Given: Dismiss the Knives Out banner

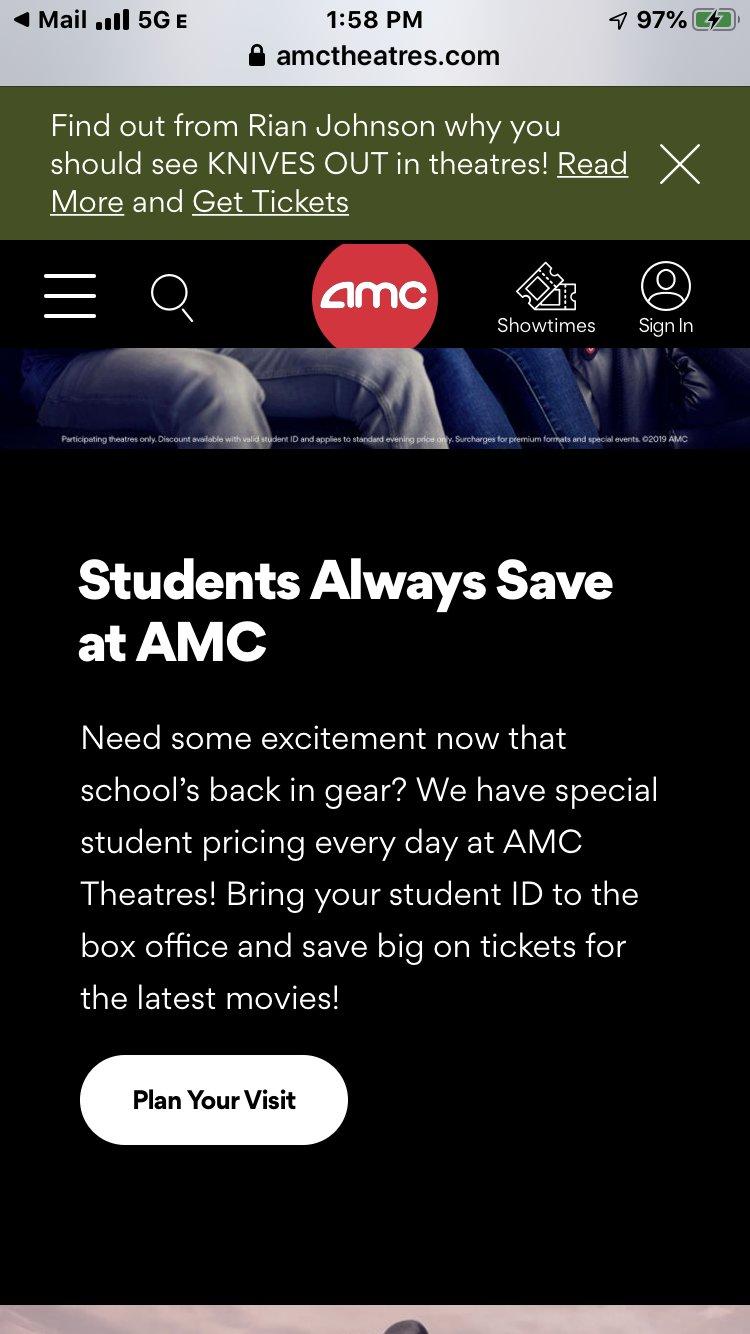Looking at the screenshot, I should click(x=680, y=164).
